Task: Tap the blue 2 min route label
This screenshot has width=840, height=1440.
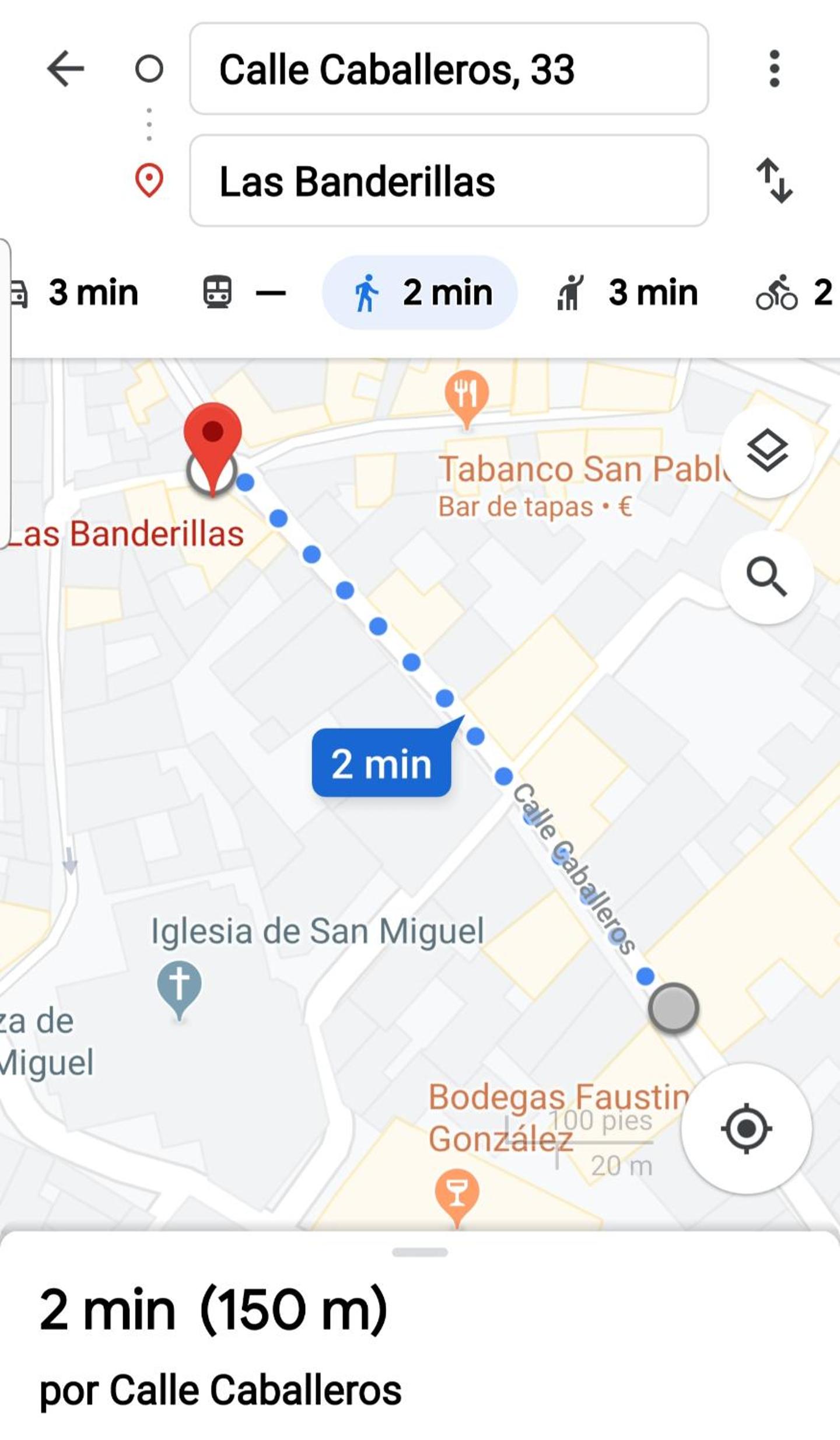Action: click(x=382, y=763)
